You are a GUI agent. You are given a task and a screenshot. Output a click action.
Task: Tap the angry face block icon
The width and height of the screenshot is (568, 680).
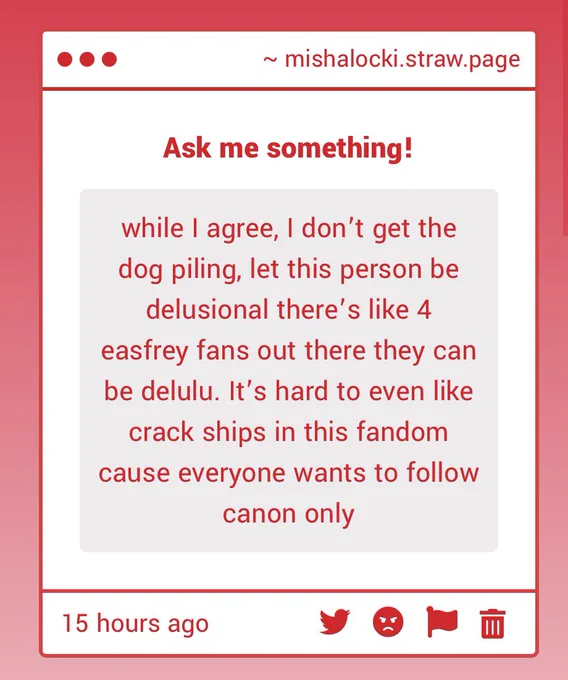point(388,622)
